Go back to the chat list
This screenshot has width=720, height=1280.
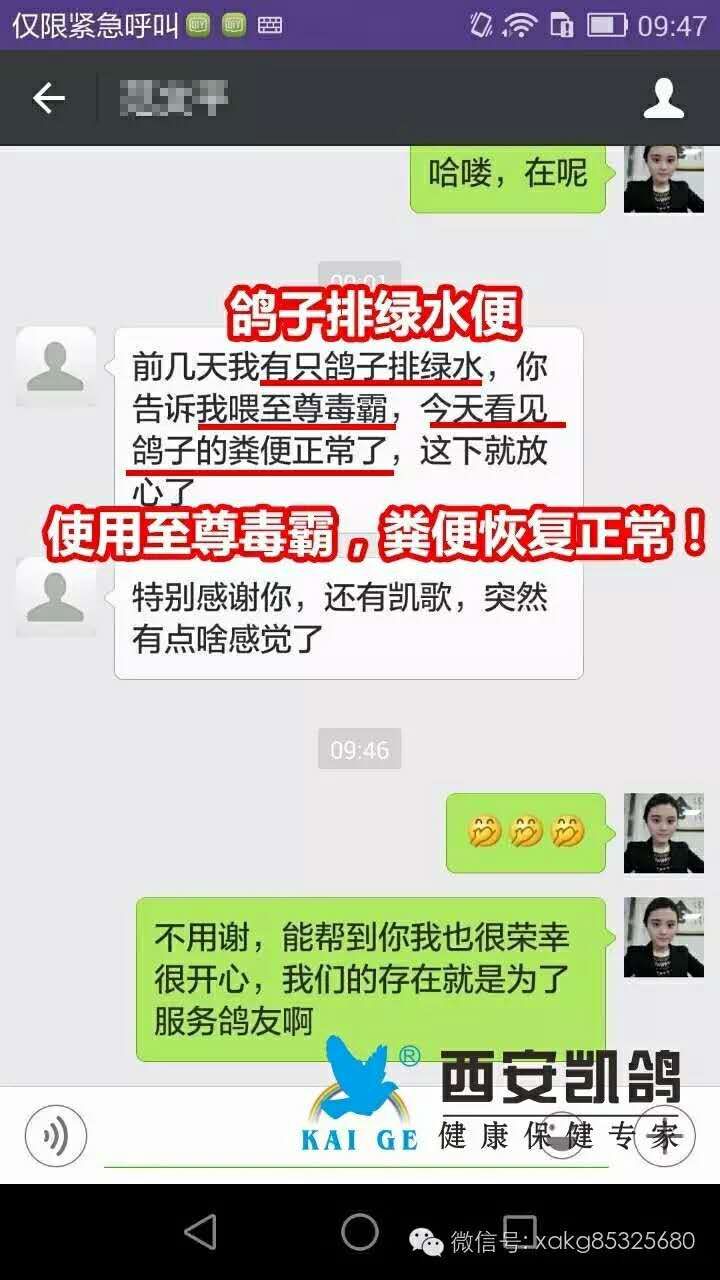click(x=48, y=98)
